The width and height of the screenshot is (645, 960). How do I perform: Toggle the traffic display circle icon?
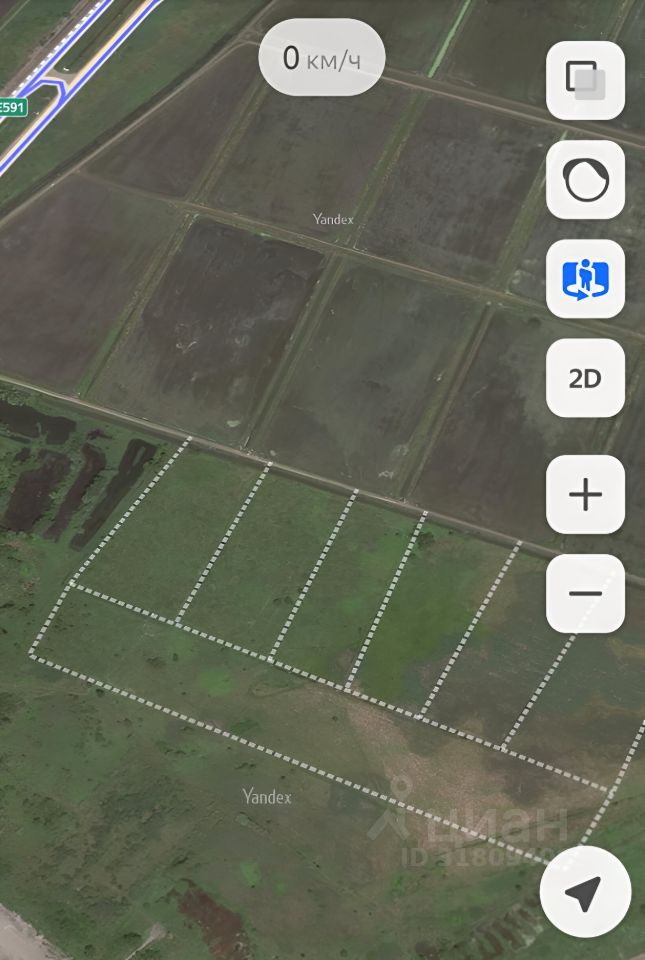tap(585, 180)
